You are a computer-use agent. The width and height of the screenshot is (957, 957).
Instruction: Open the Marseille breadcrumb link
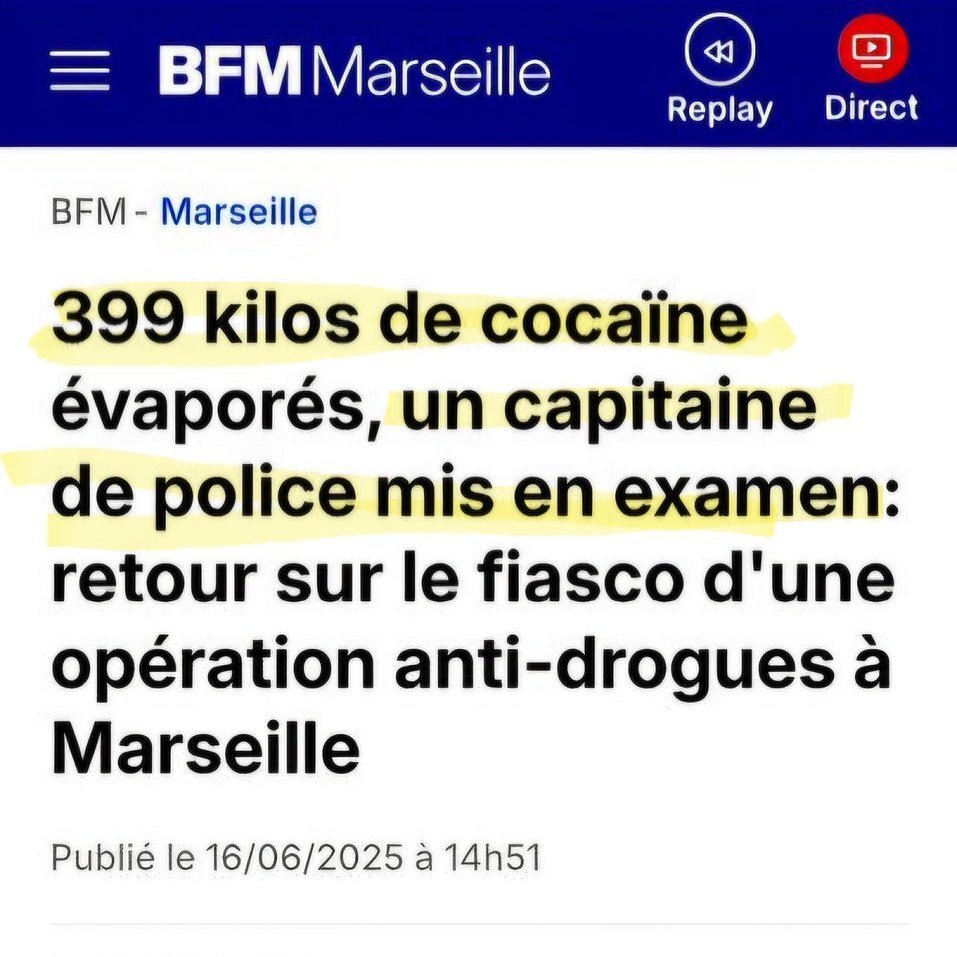point(239,212)
